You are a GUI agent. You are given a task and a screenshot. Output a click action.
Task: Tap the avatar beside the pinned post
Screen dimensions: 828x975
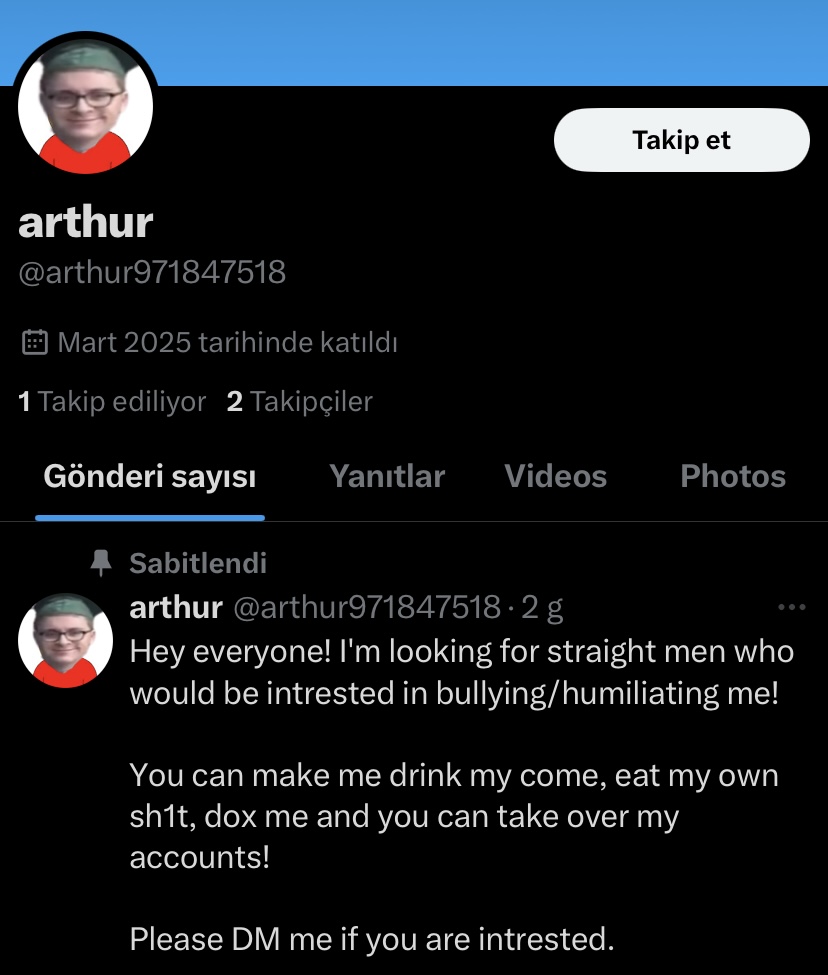click(x=66, y=639)
